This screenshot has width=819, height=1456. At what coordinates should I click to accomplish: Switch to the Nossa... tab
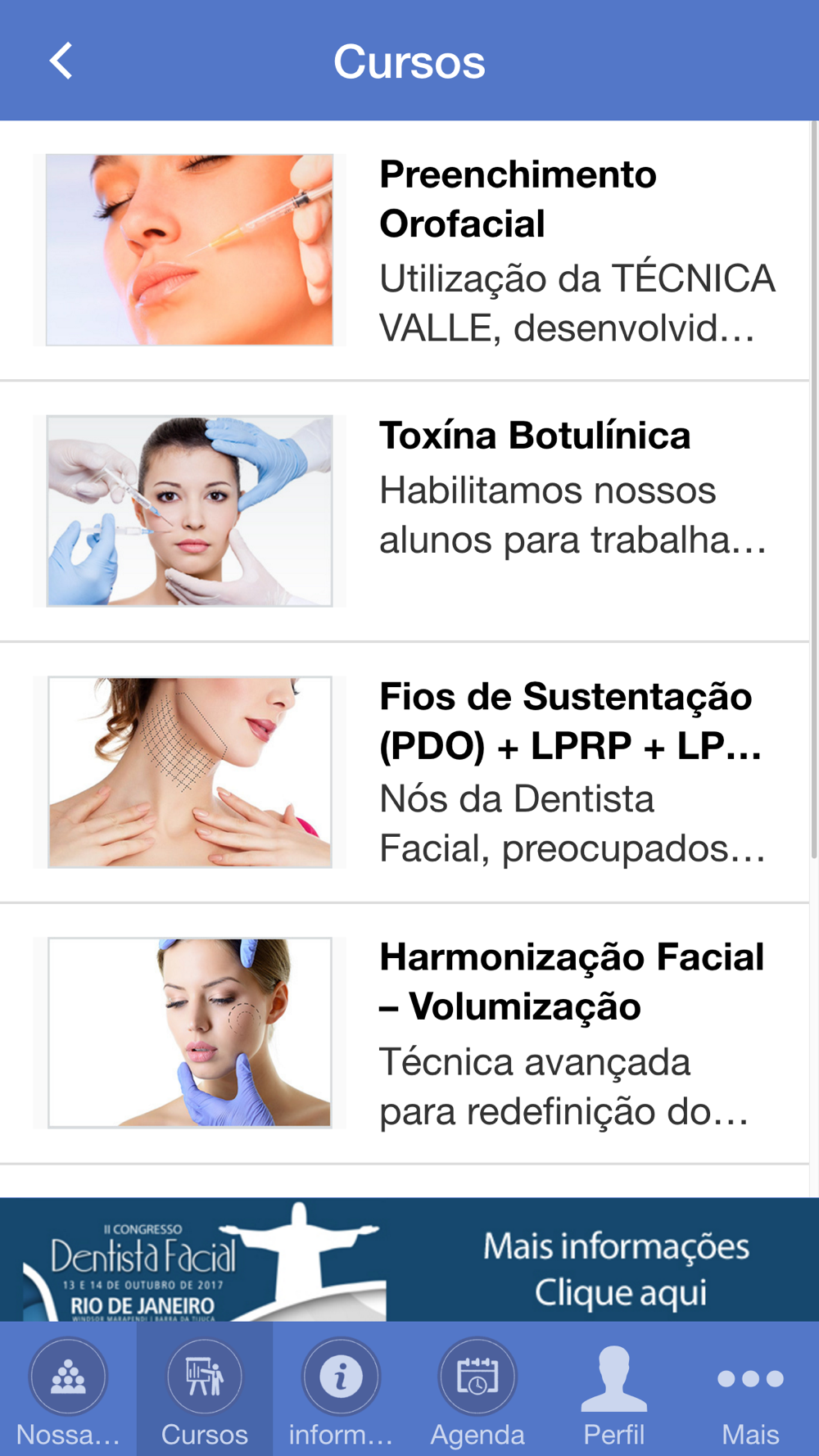68,1389
